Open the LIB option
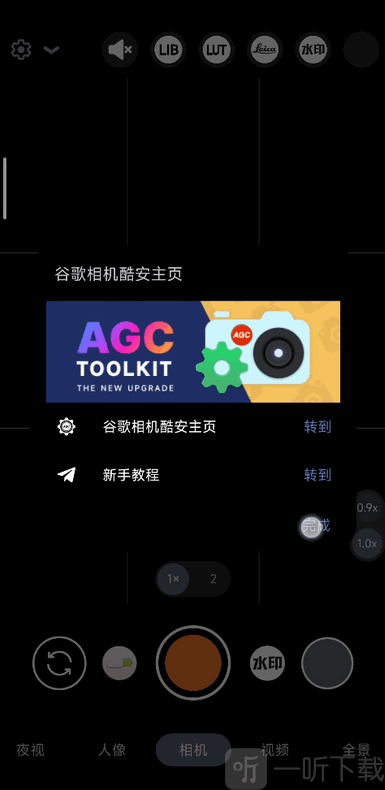This screenshot has width=385, height=790. (168, 49)
